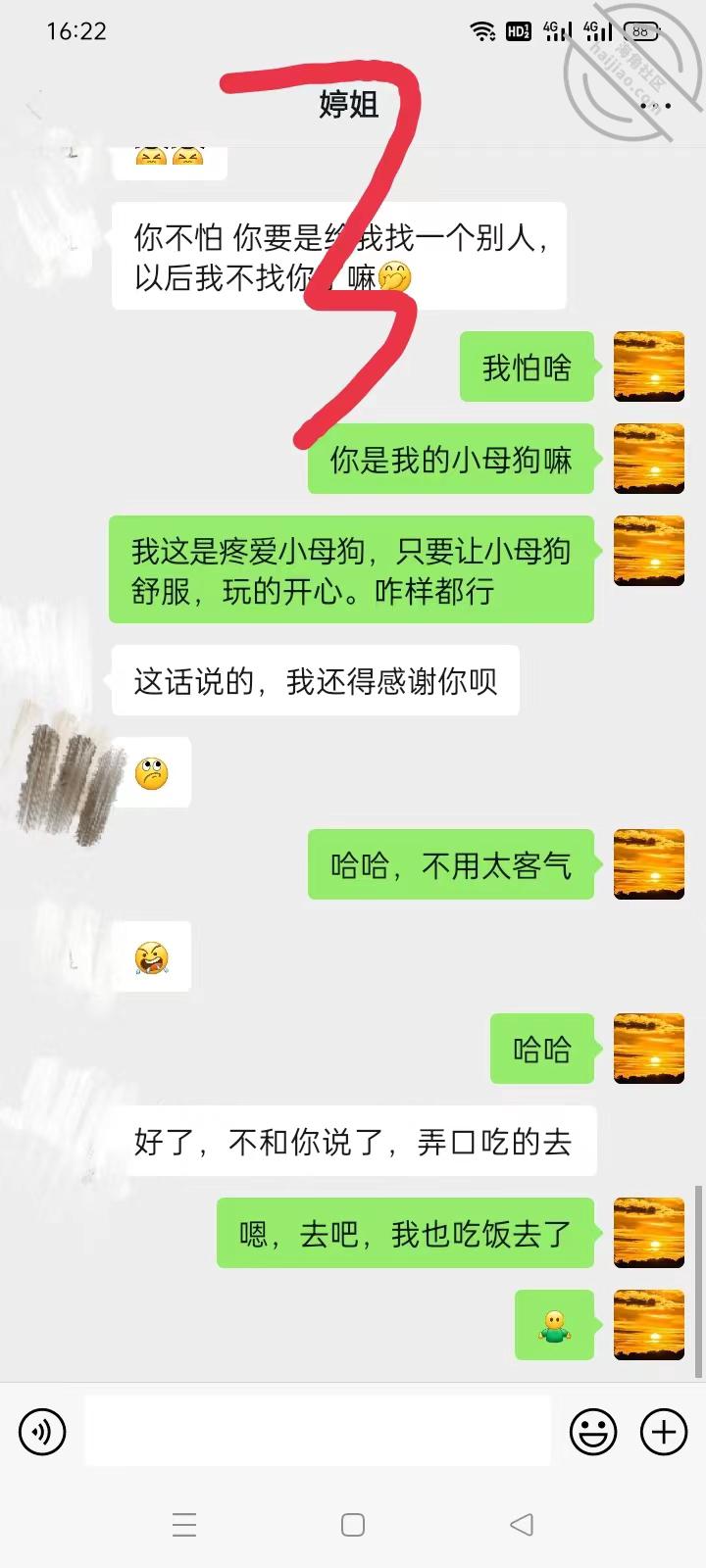Open the plus attachment menu
The image size is (706, 1568).
coord(664,1432)
